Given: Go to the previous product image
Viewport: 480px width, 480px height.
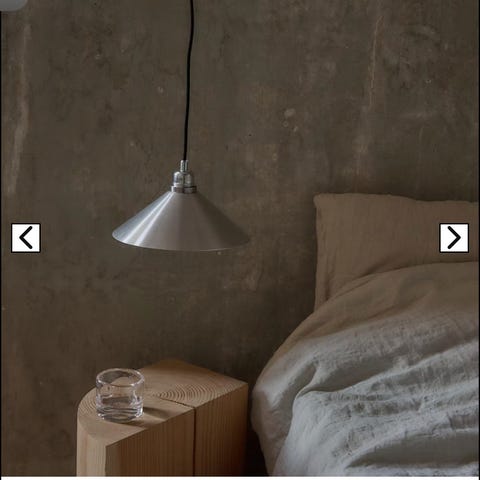Looking at the screenshot, I should coord(26,238).
